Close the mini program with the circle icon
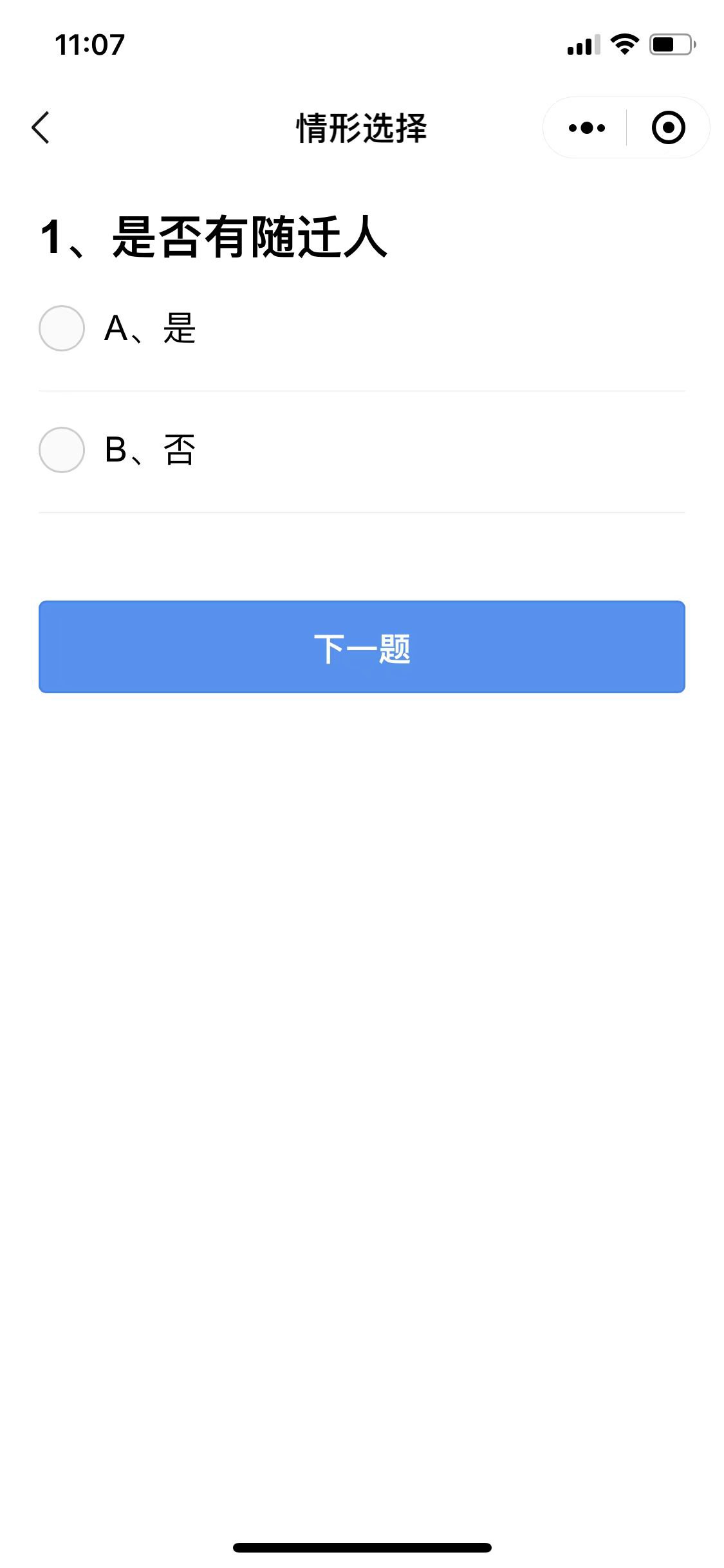724x1568 pixels. point(668,127)
